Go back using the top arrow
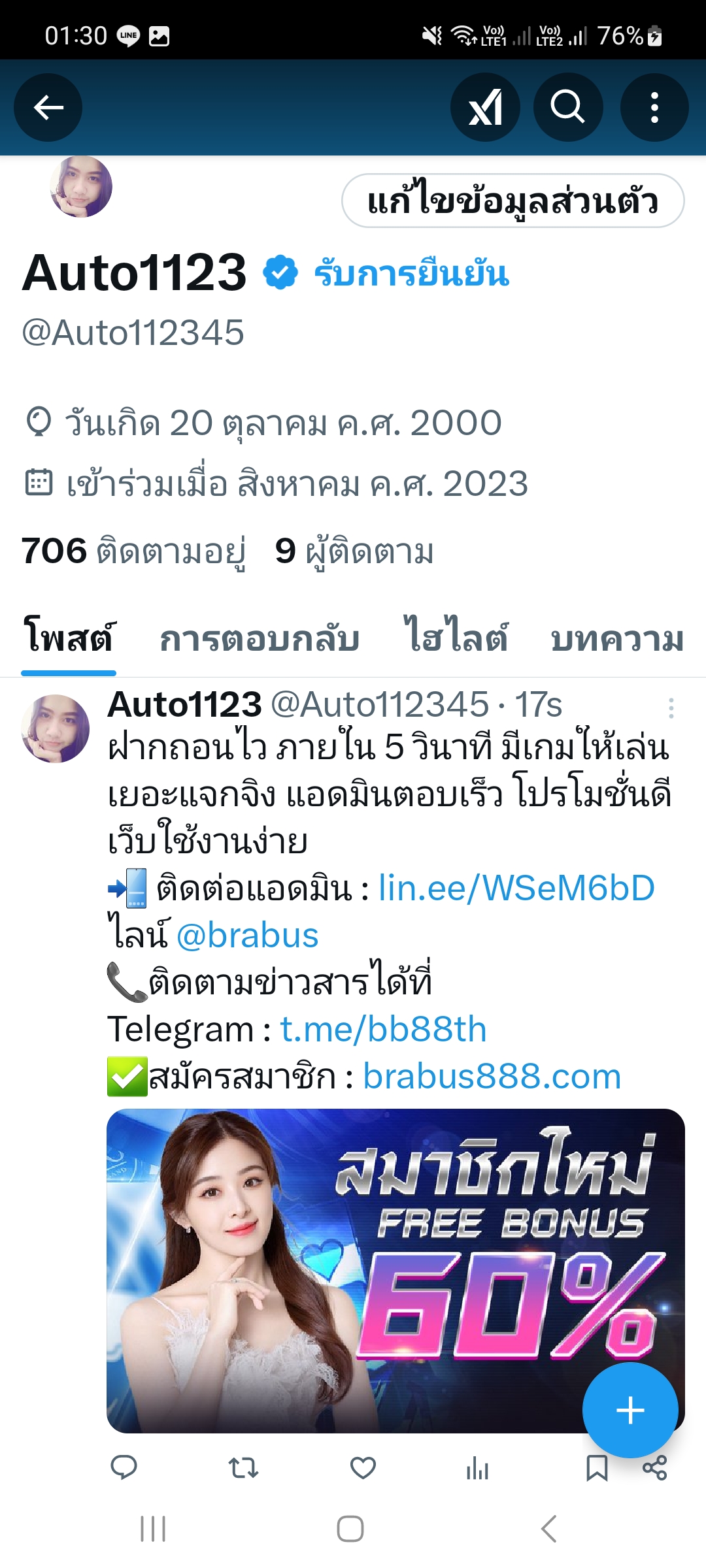The image size is (706, 1568). point(48,108)
